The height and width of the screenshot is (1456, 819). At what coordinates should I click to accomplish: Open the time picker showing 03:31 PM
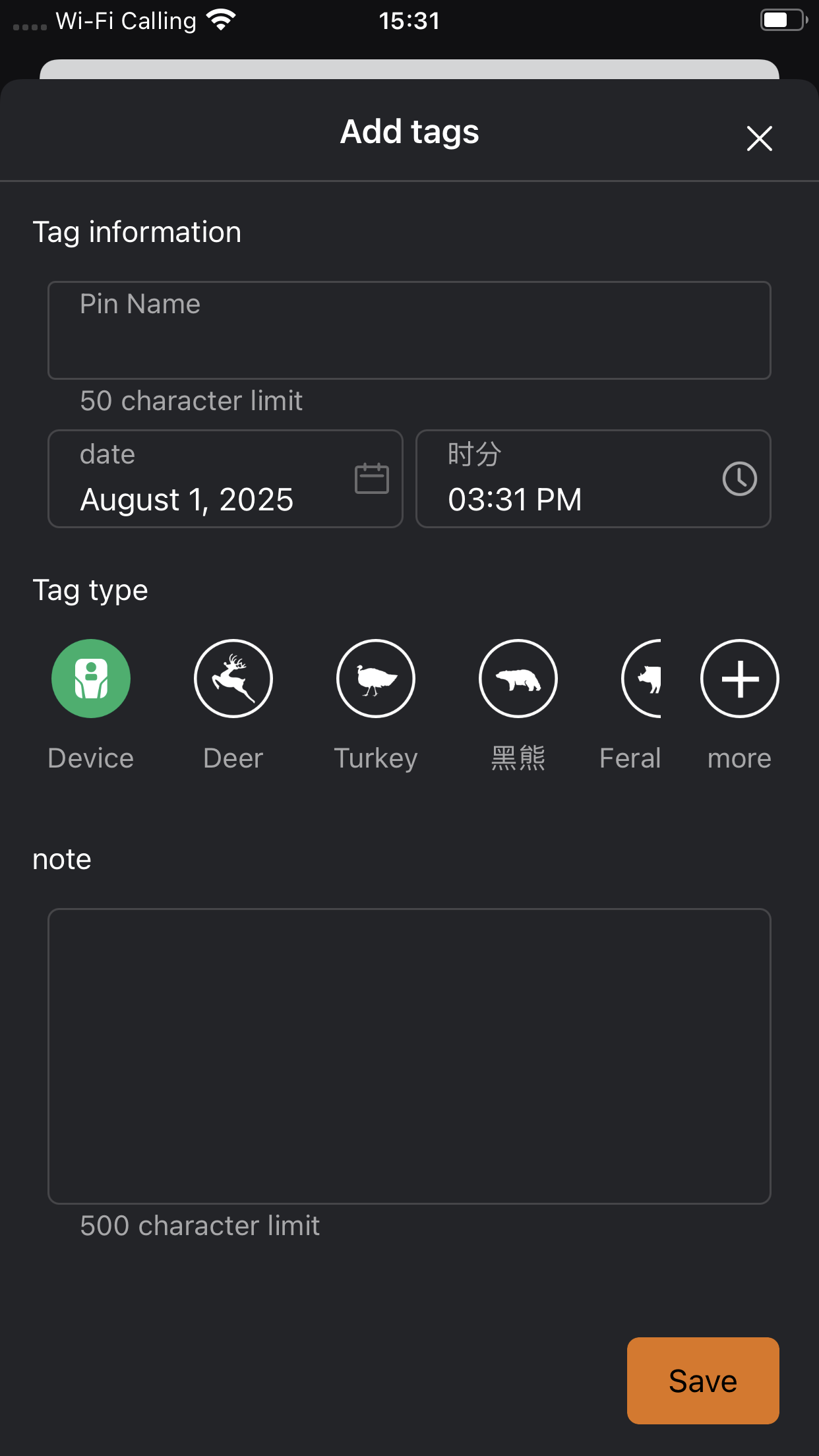click(593, 479)
